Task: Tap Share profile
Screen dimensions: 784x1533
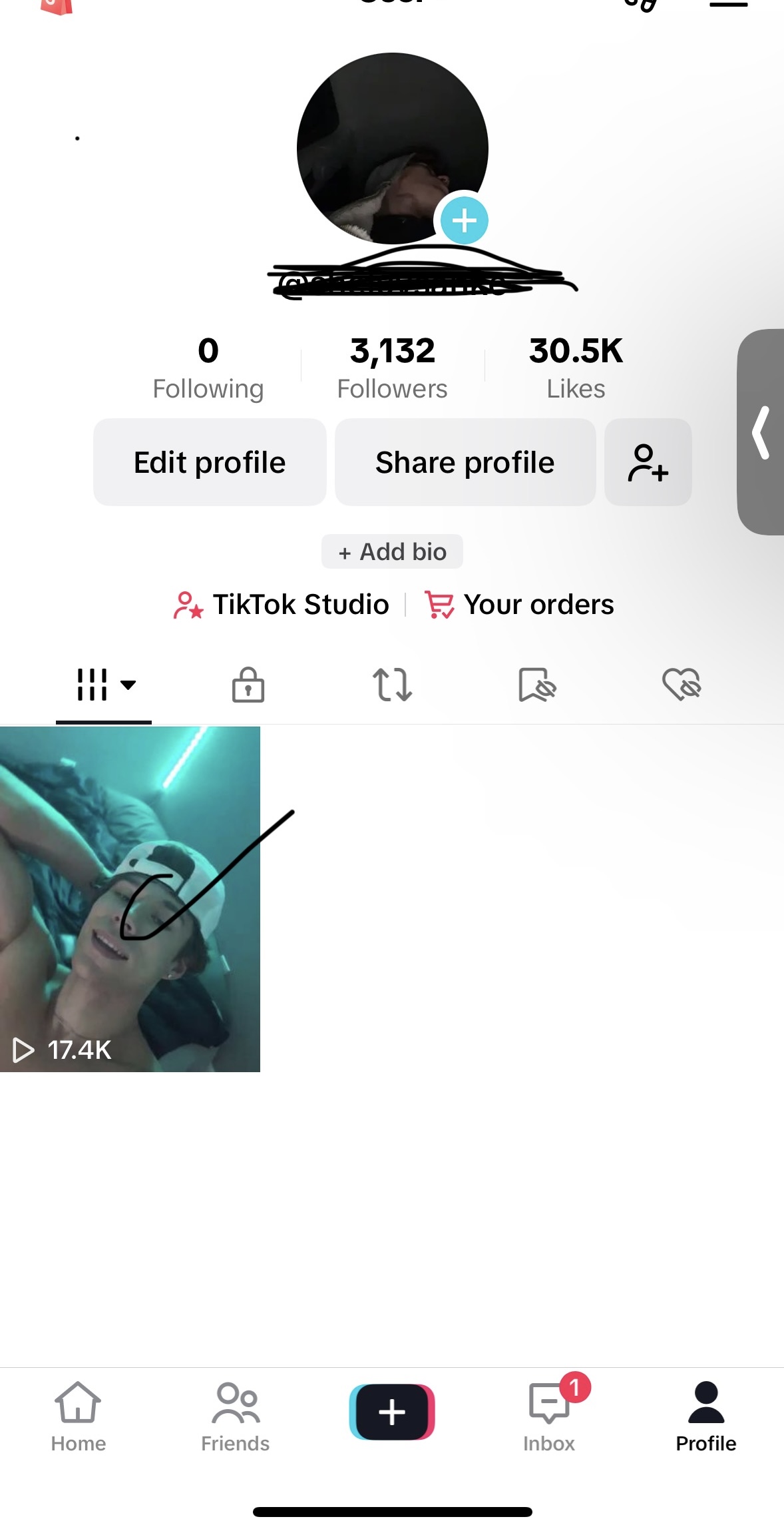Action: 465,462
